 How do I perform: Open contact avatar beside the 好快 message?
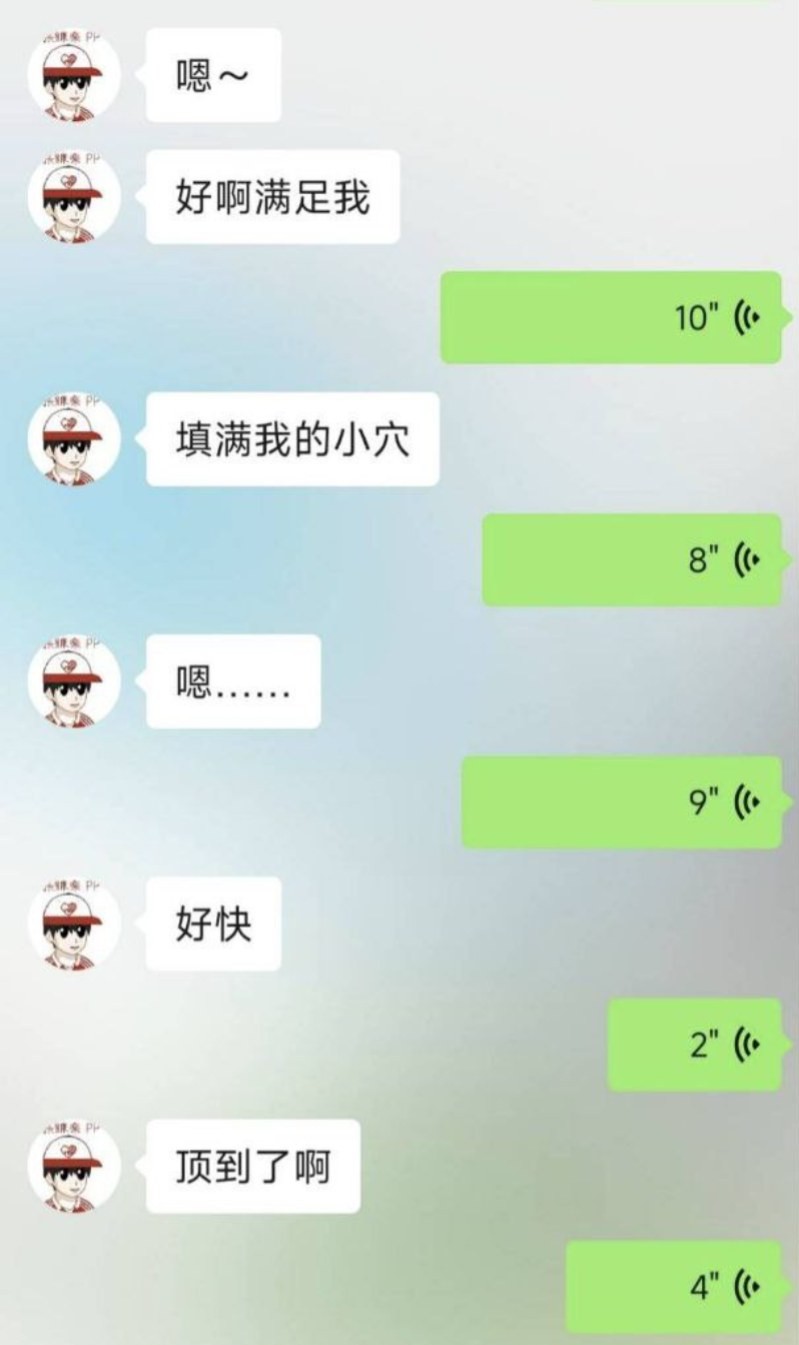[x=74, y=925]
